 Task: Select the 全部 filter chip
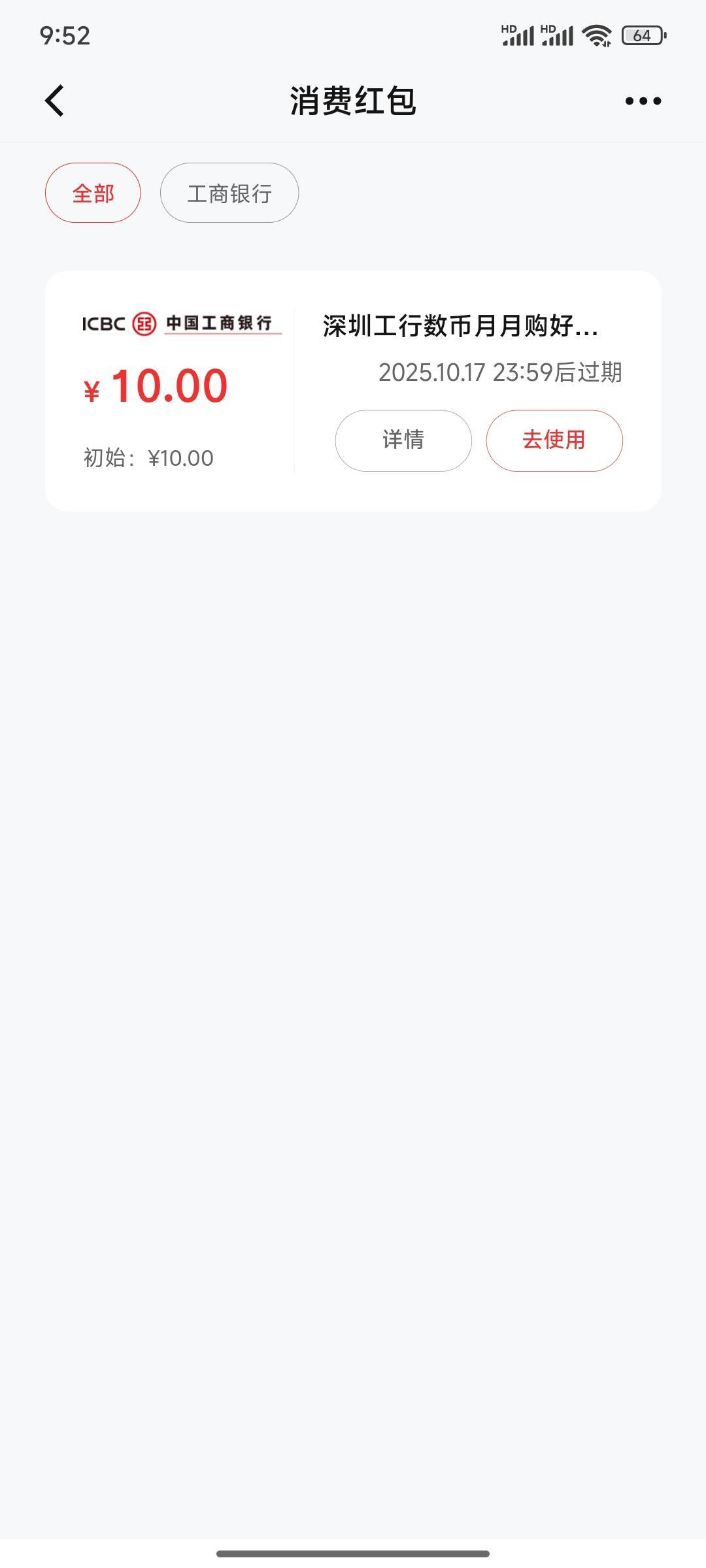click(x=93, y=193)
